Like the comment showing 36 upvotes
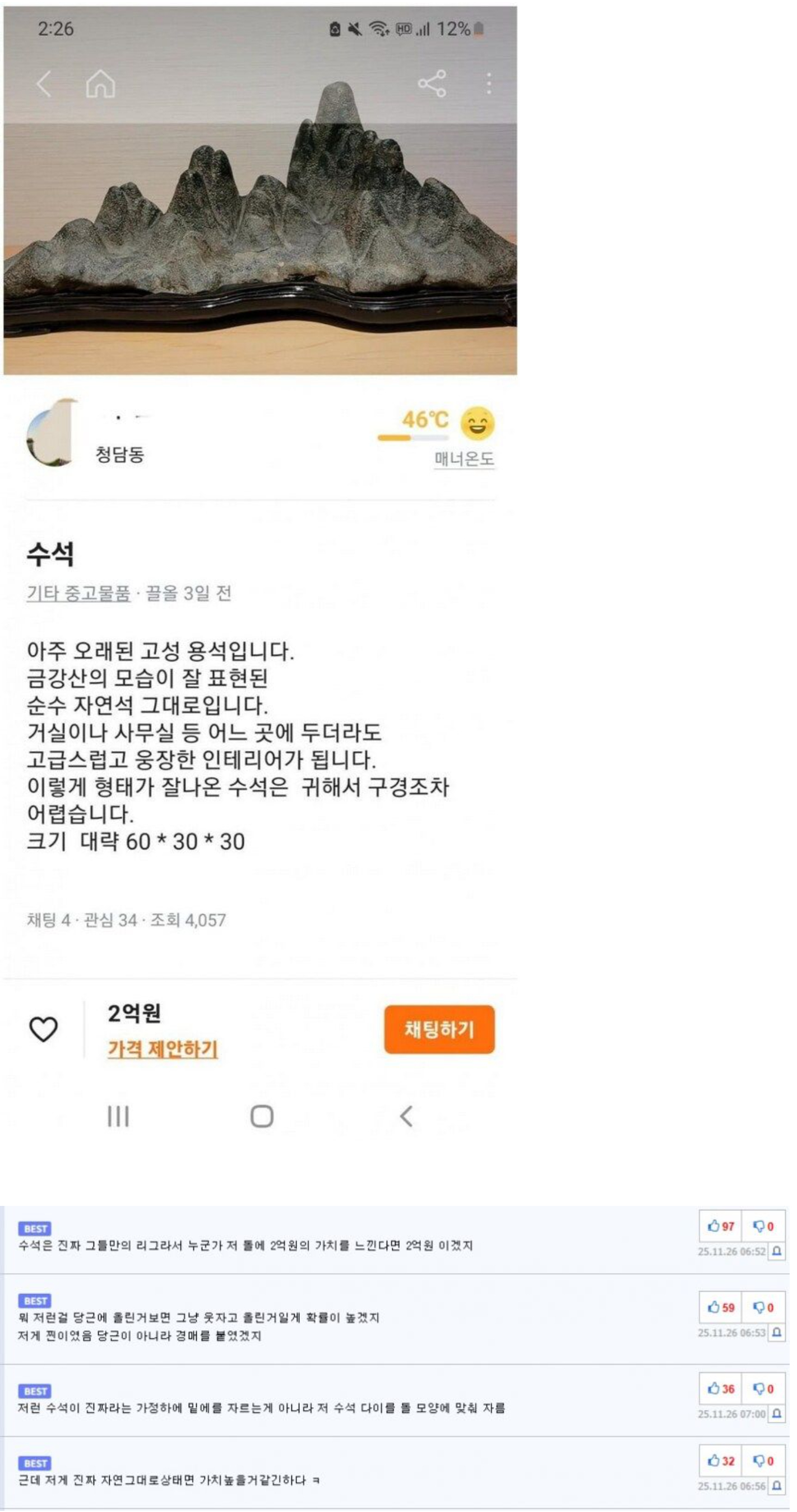 click(720, 1389)
